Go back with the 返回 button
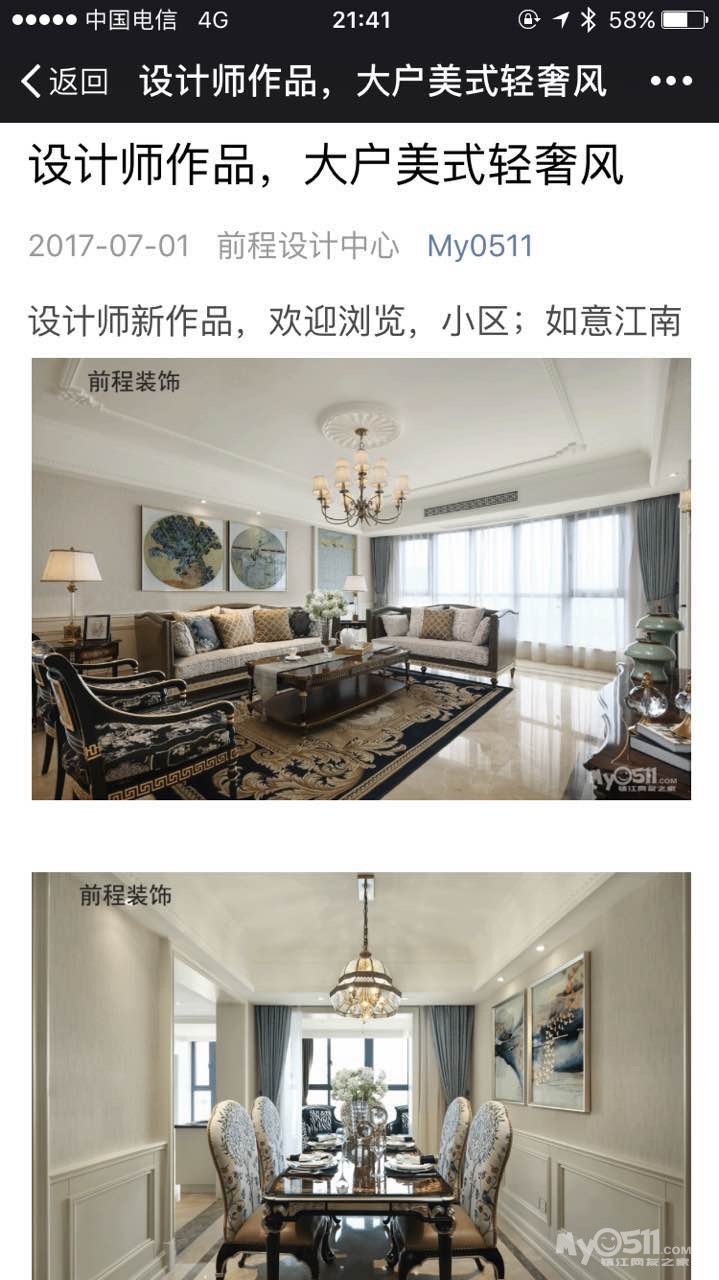This screenshot has height=1280, width=719. tap(64, 81)
